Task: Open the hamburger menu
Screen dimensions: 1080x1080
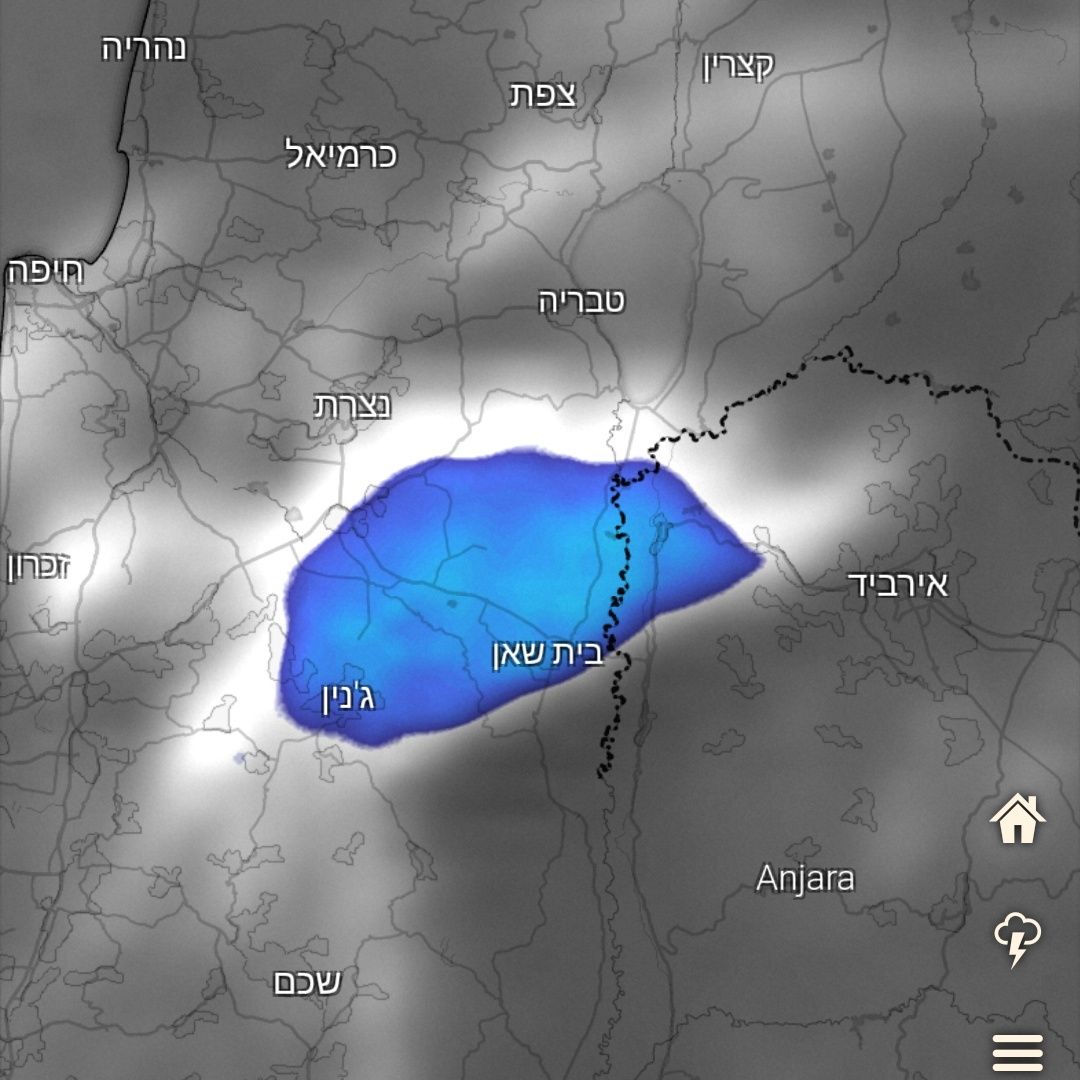Action: click(1017, 1053)
